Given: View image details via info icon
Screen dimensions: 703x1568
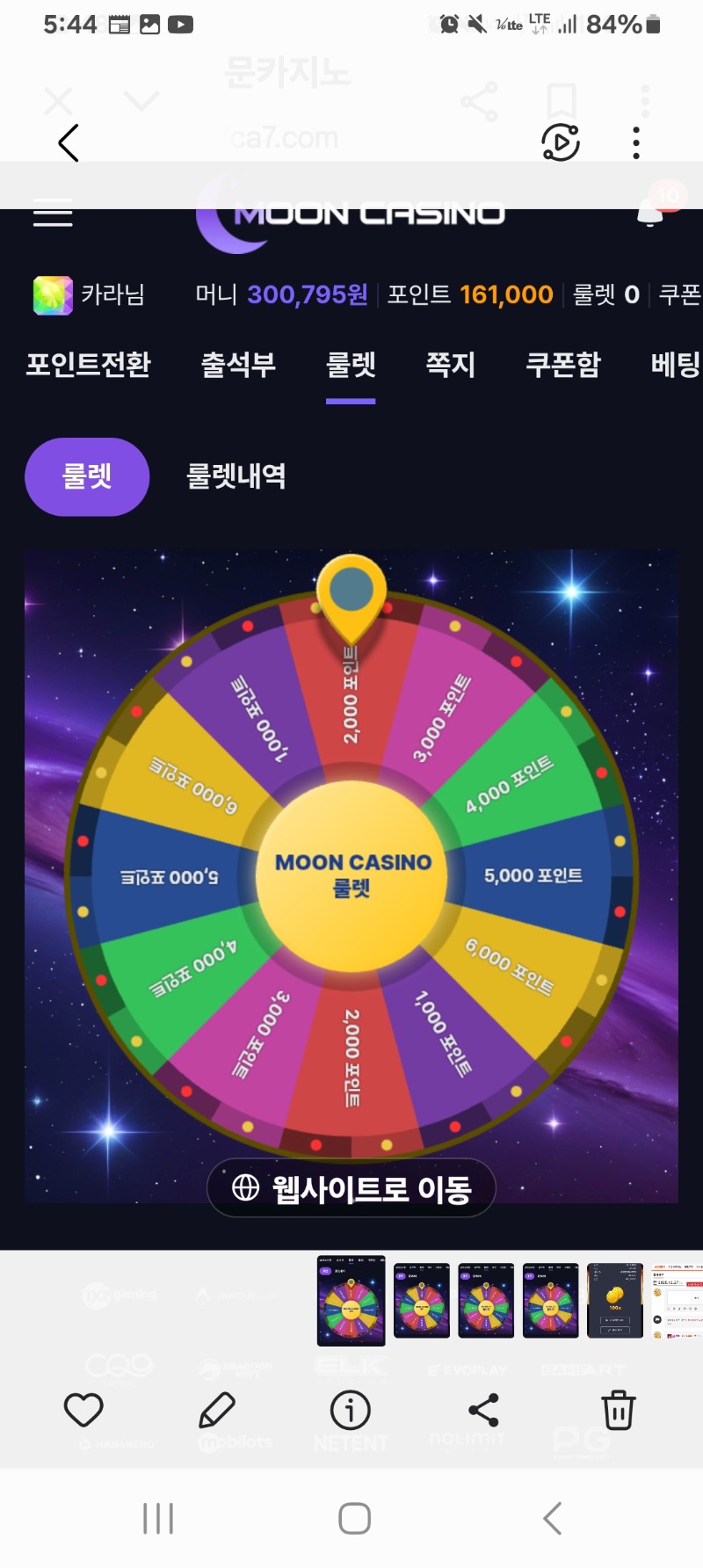Looking at the screenshot, I should click(350, 1411).
